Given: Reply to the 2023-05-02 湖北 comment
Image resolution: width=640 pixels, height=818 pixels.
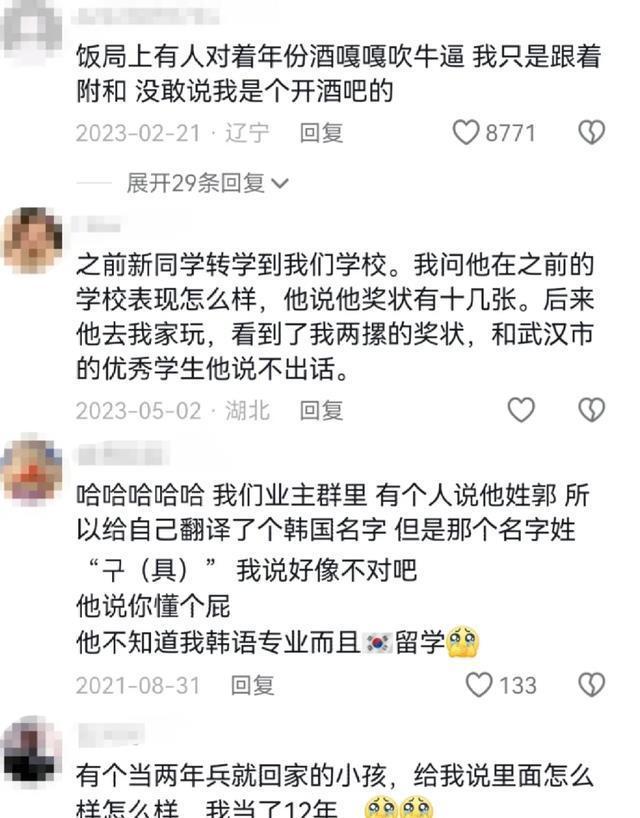Looking at the screenshot, I should pyautogui.click(x=321, y=410).
